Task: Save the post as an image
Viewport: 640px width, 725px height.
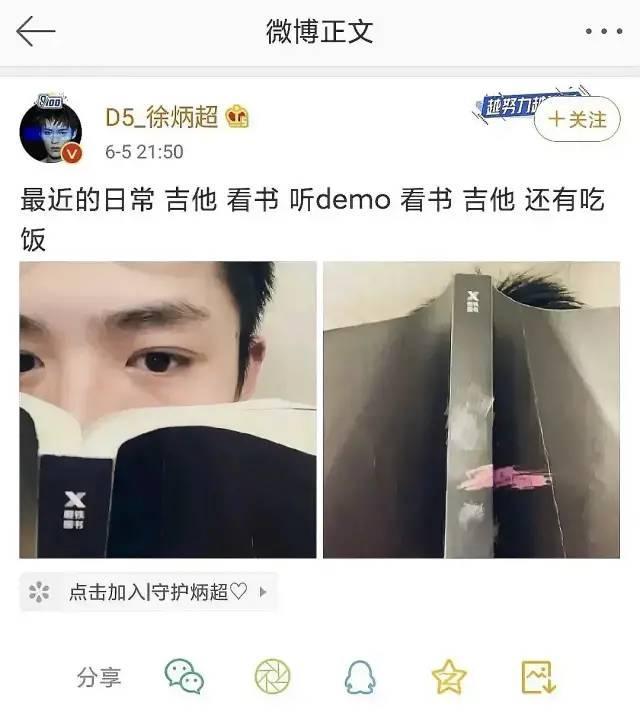Action: click(x=538, y=677)
